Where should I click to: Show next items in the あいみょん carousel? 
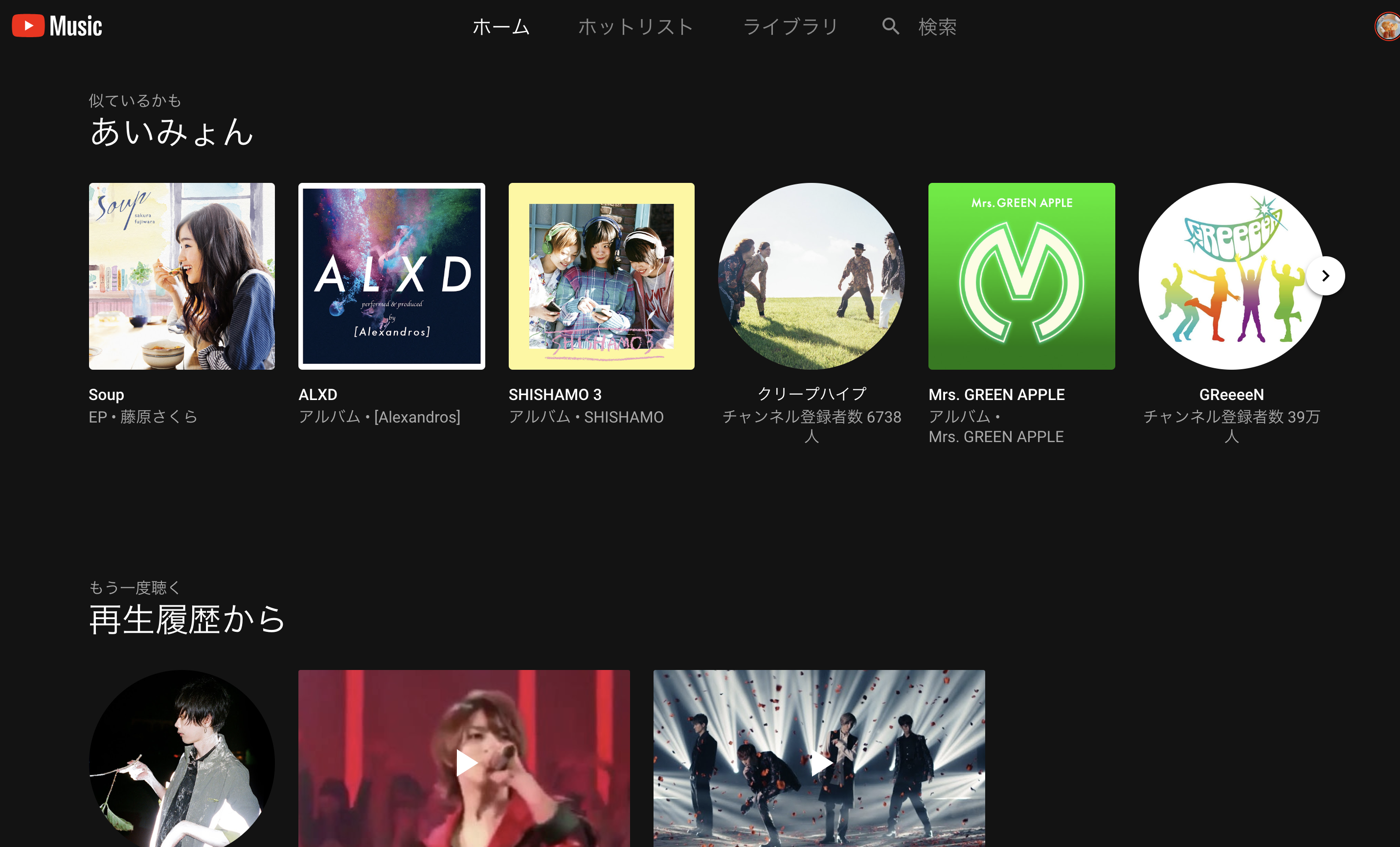coord(1326,276)
